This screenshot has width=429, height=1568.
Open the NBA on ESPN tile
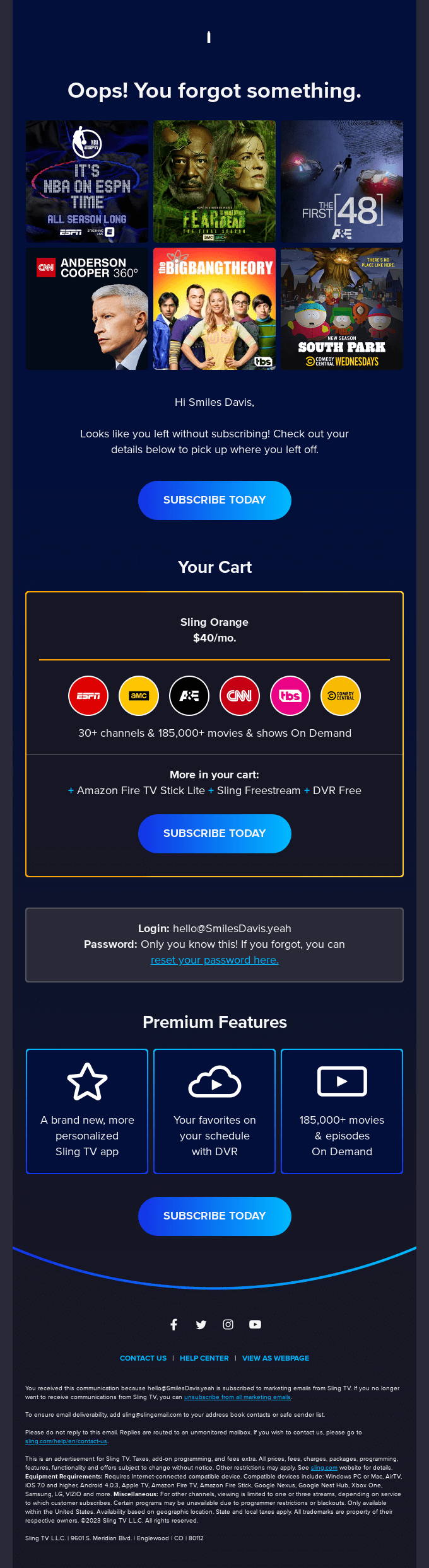click(x=87, y=182)
